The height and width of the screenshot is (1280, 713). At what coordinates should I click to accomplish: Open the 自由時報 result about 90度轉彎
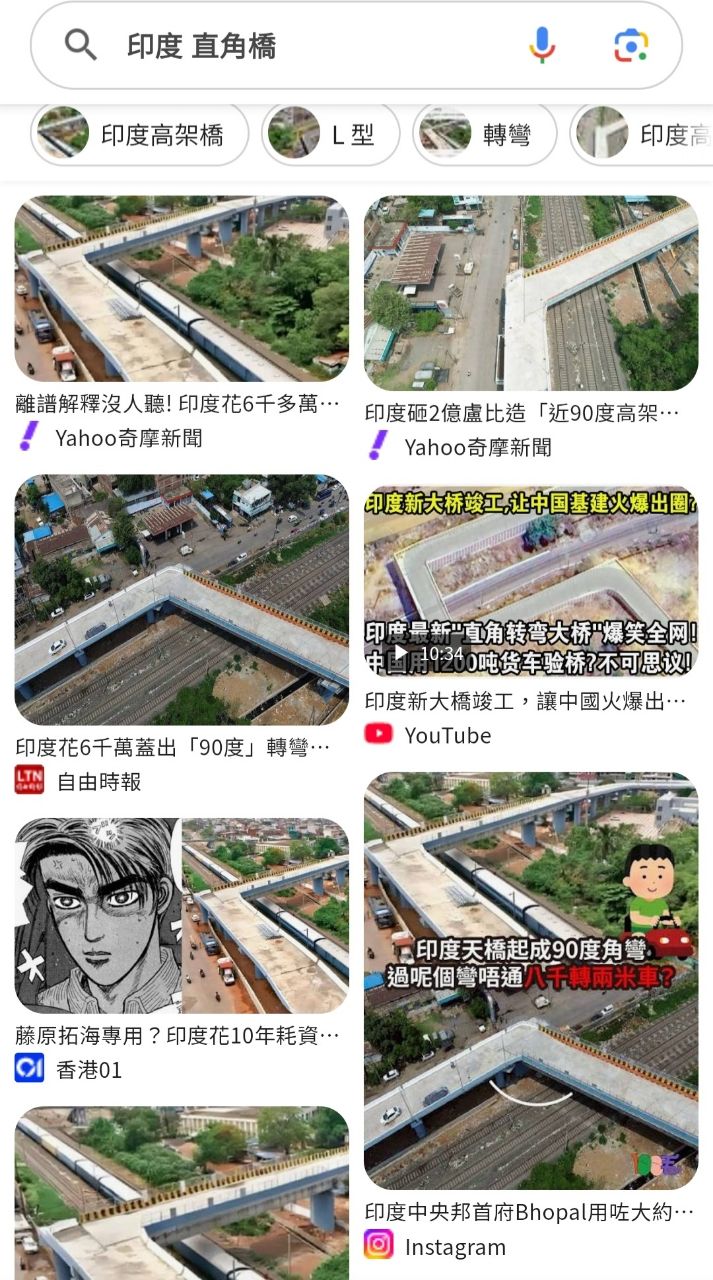click(181, 600)
